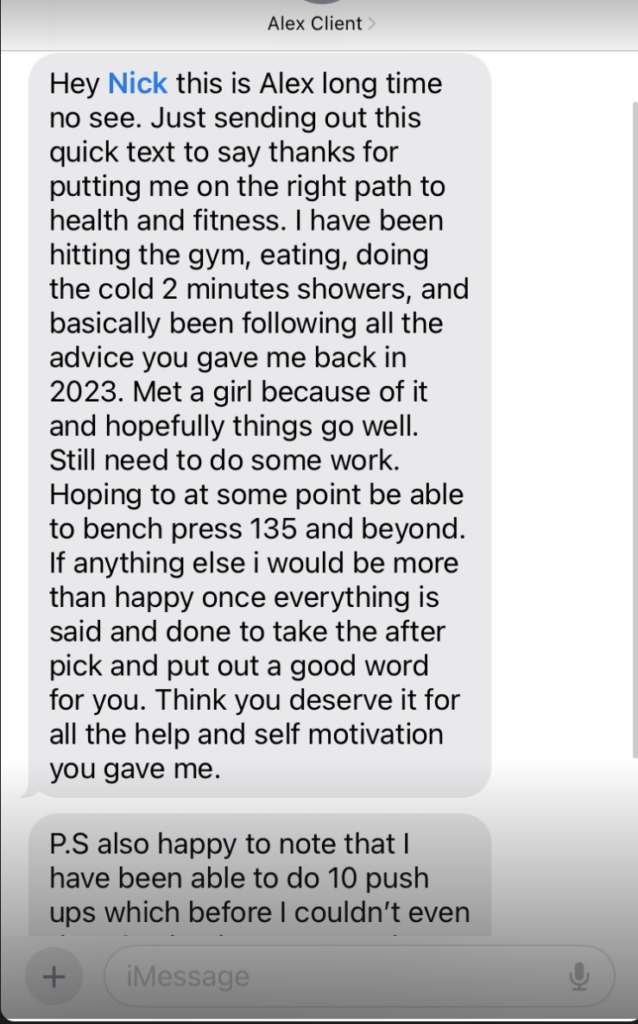Open Alex Client contact details

320,23
